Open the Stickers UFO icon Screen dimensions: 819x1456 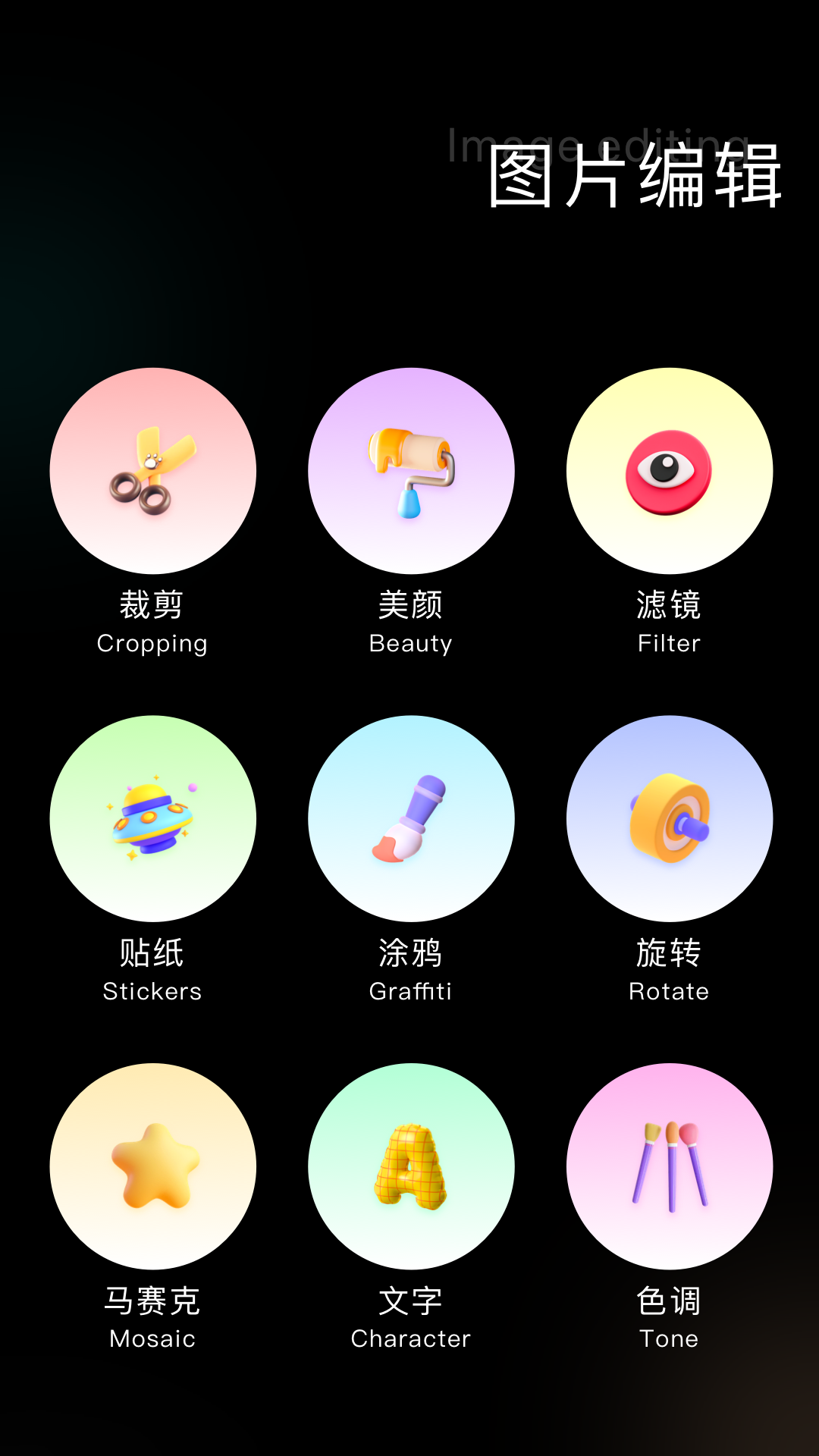click(153, 817)
